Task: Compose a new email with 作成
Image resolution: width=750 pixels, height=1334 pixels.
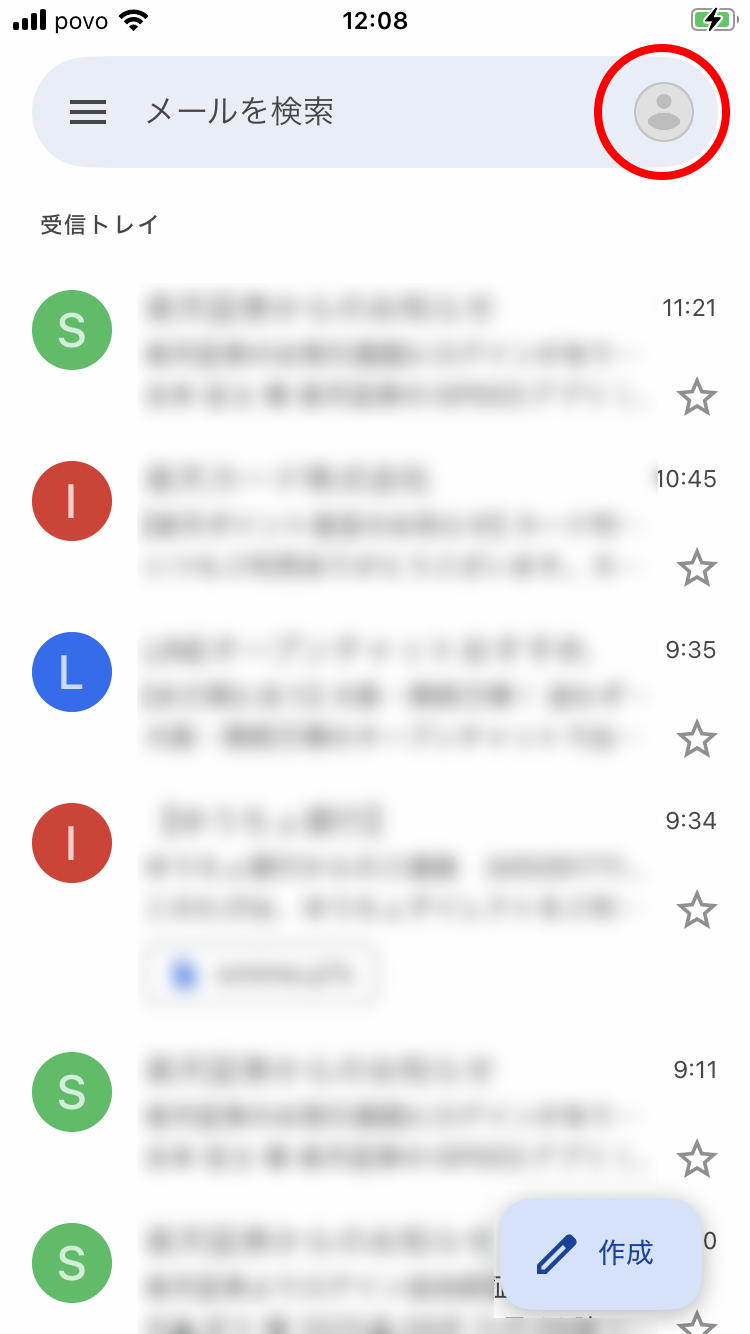Action: (600, 1253)
